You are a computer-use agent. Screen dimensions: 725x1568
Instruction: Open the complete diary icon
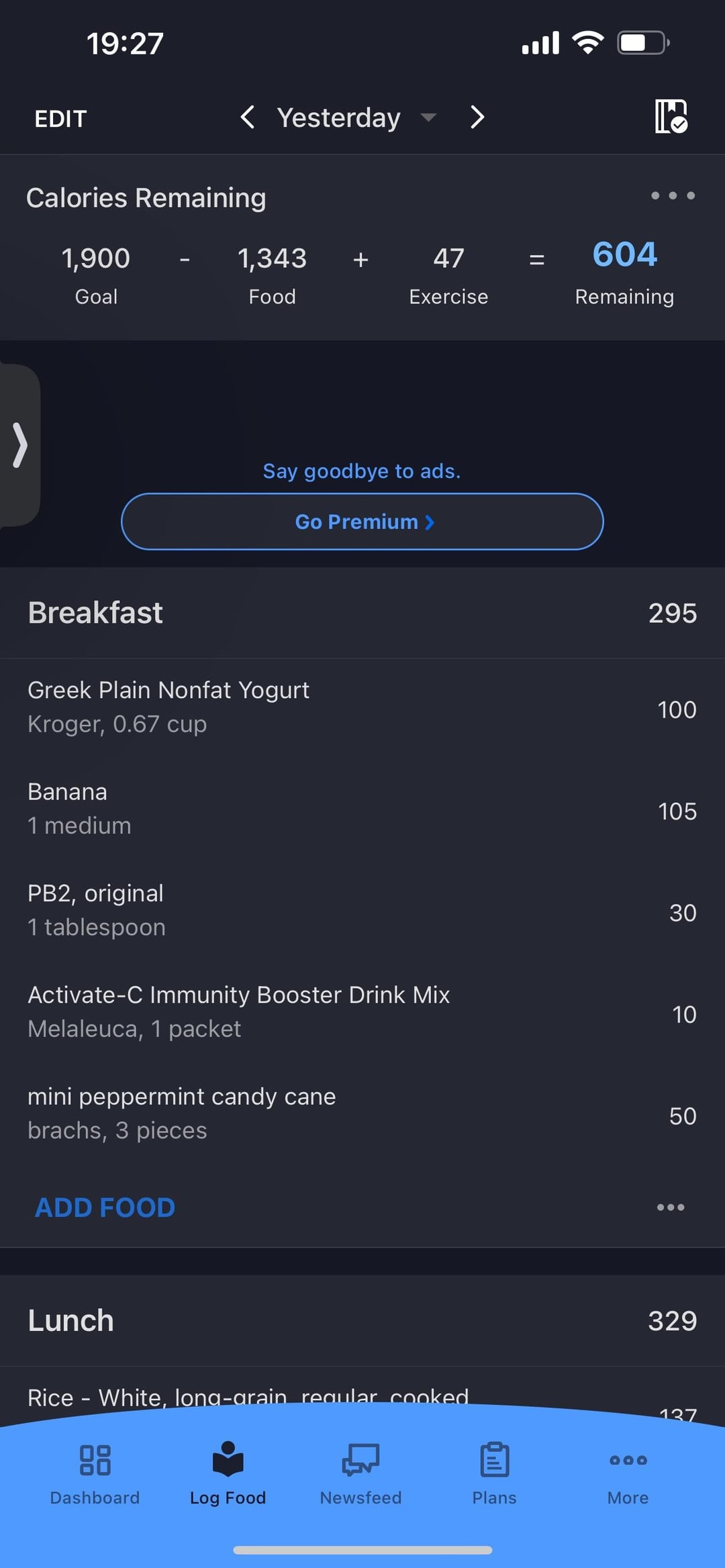point(671,117)
